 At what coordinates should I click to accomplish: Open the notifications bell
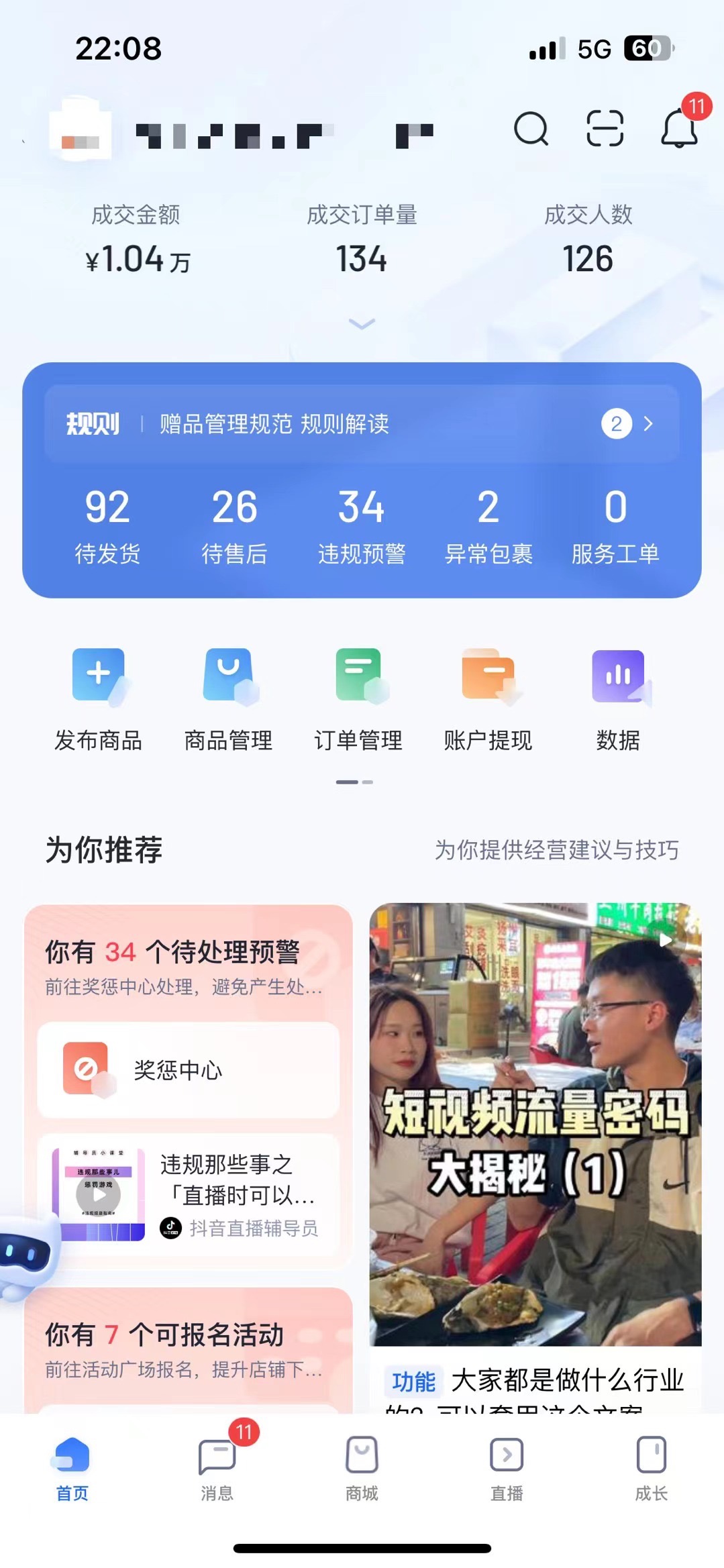click(679, 129)
